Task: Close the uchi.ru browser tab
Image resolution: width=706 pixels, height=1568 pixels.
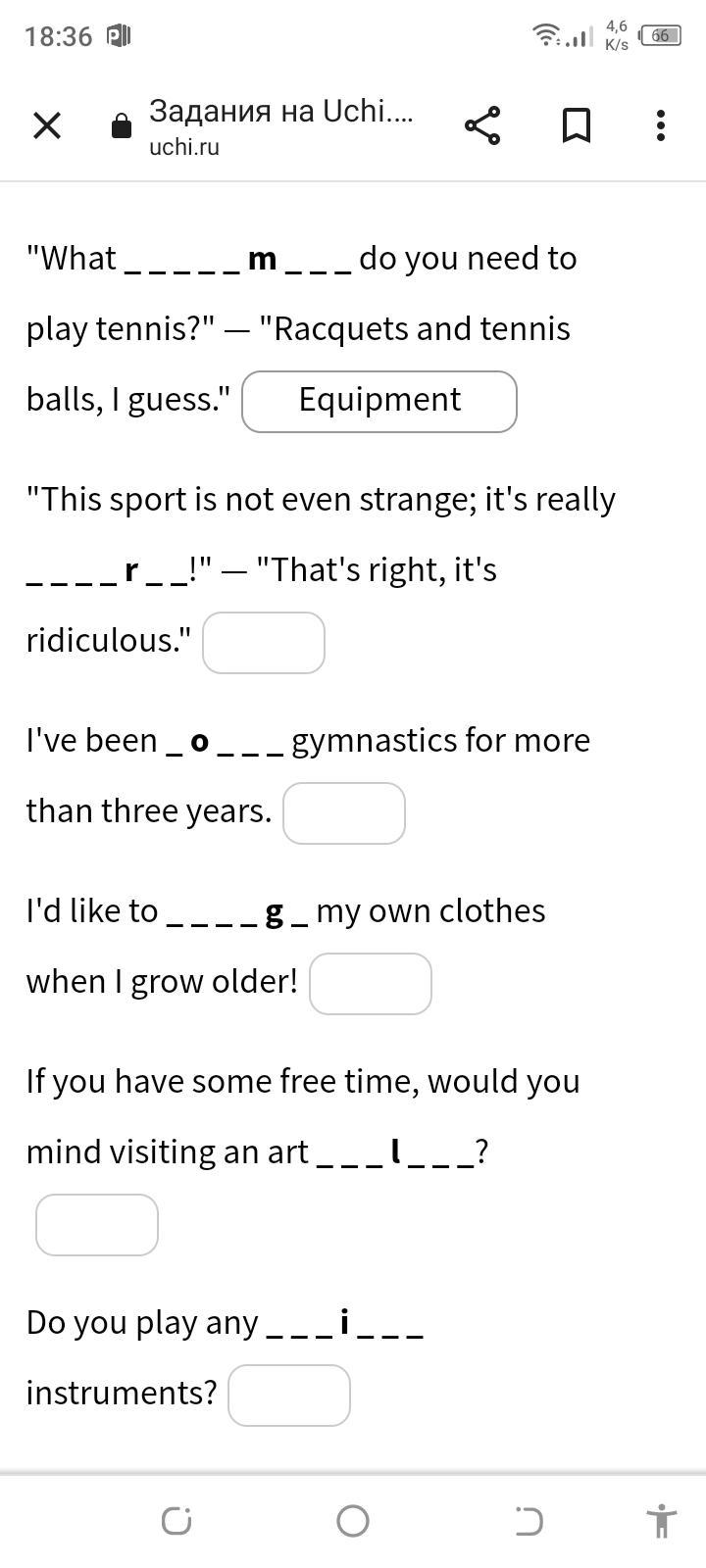Action: (x=47, y=125)
